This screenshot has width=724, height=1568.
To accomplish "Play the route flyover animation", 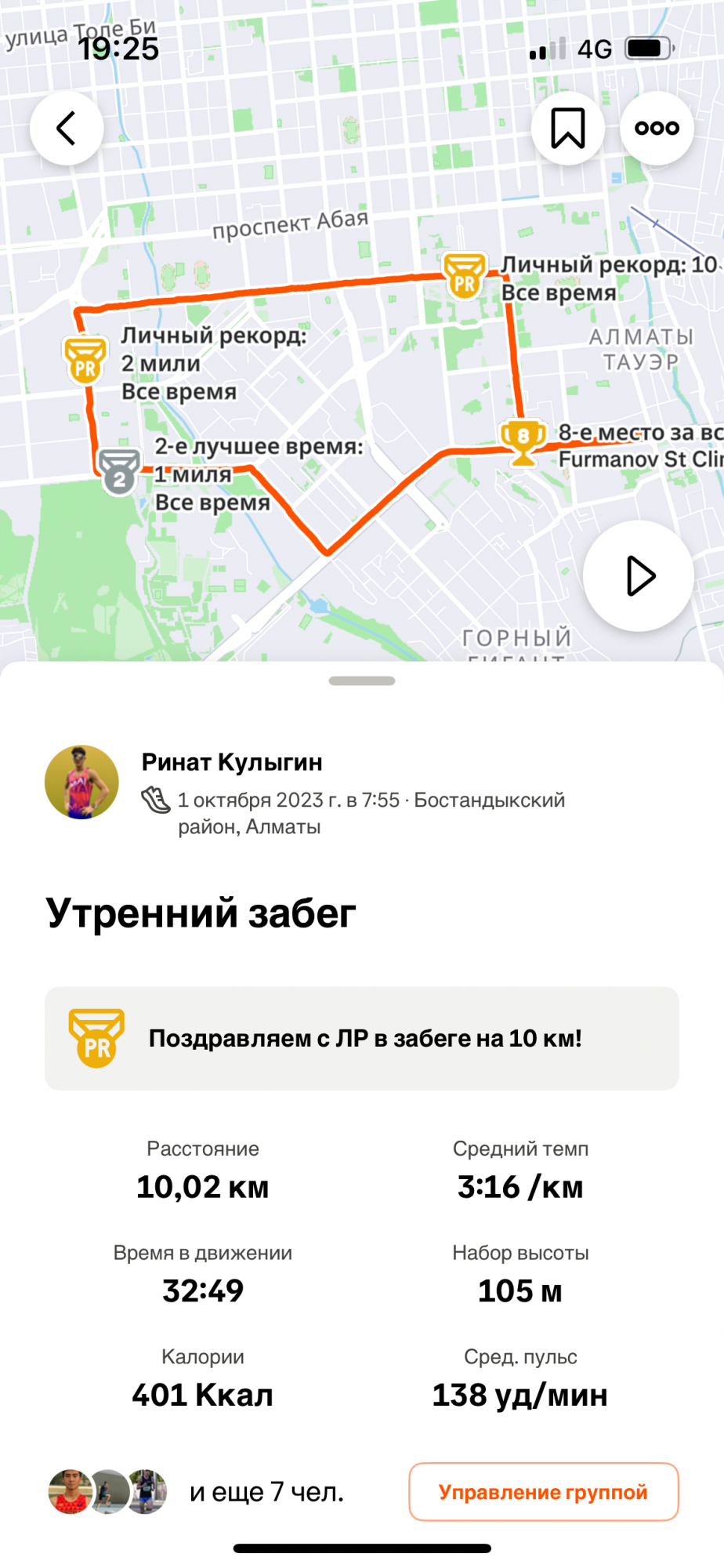I will pos(639,576).
